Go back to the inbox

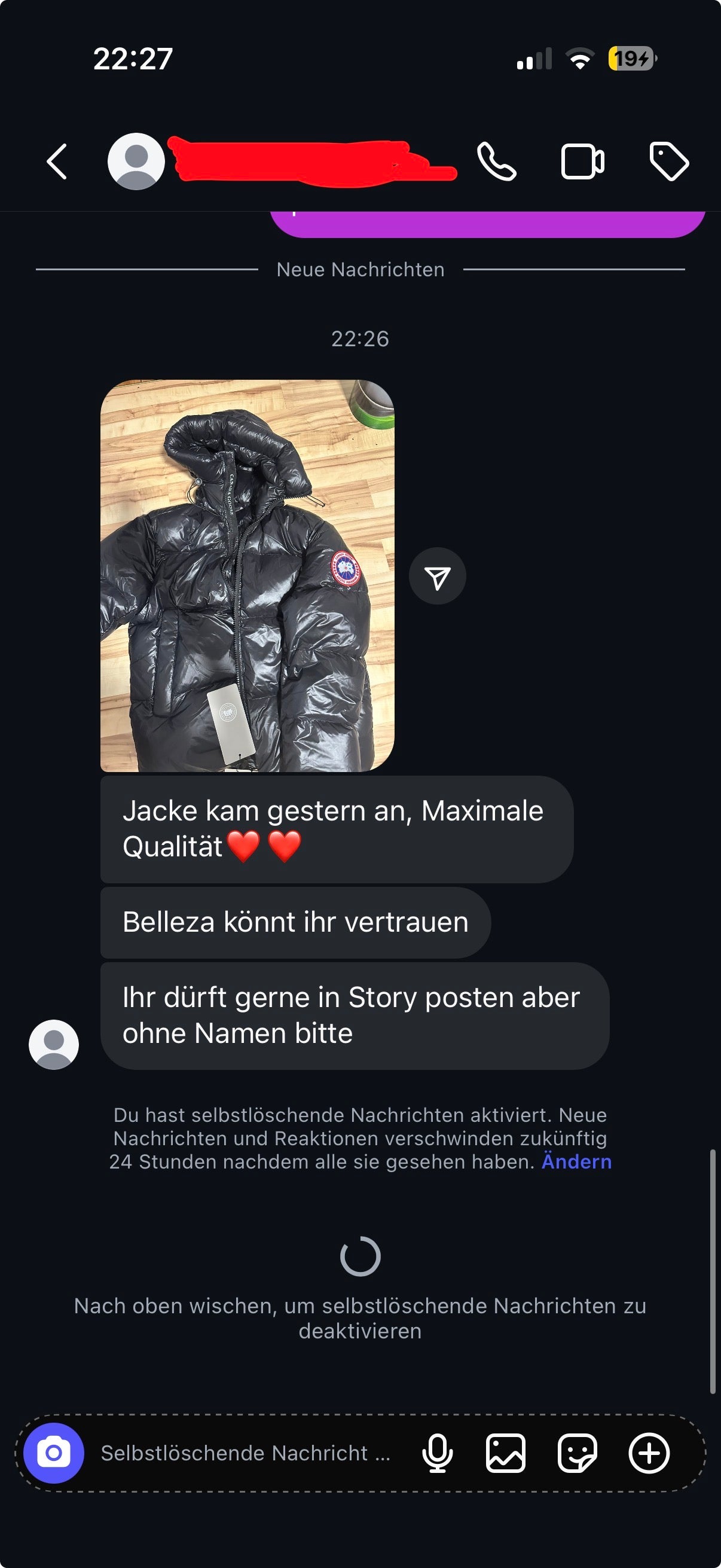tap(57, 162)
